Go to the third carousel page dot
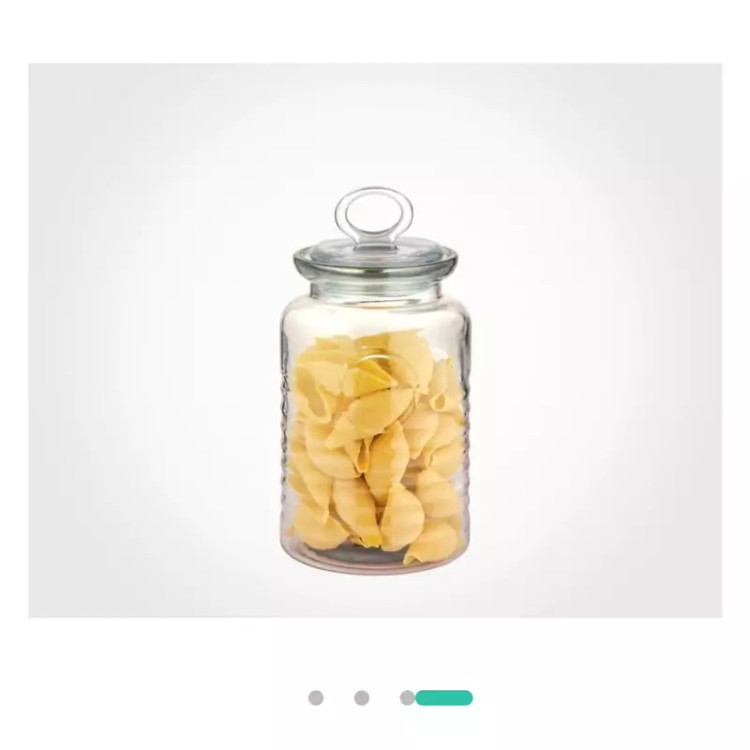This screenshot has height=750, width=750. tap(407, 698)
